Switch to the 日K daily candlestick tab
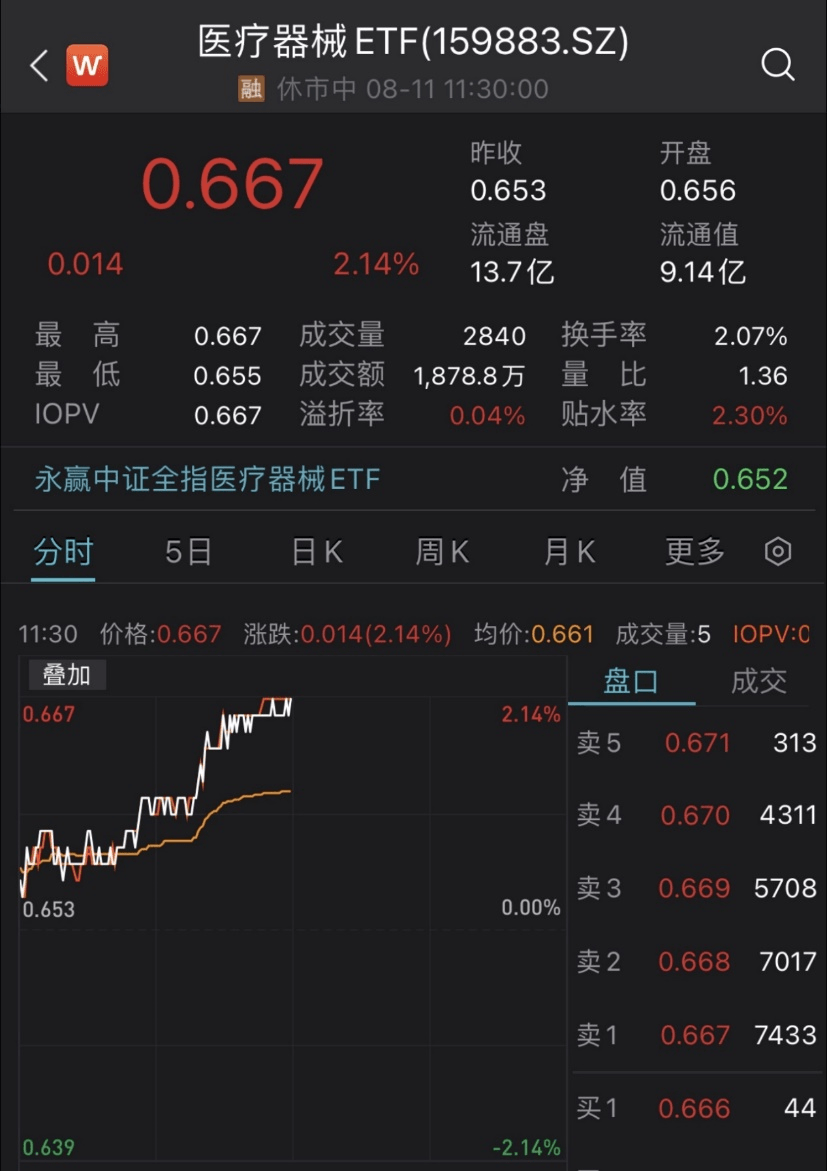827x1171 pixels. (x=314, y=551)
